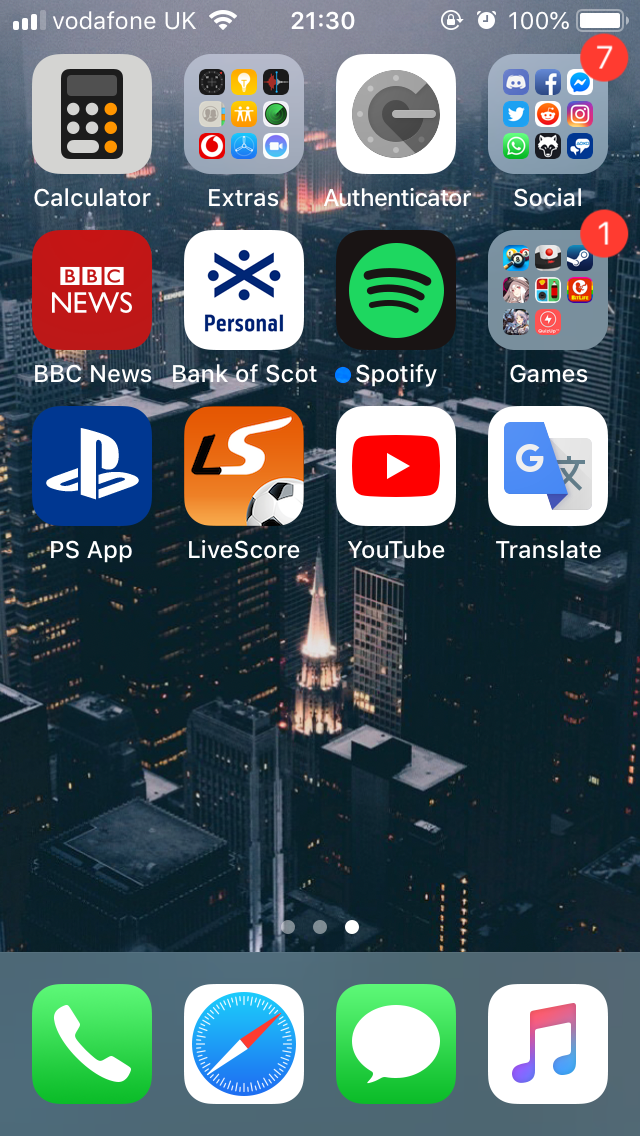The image size is (640, 1136).
Task: Launch YouTube
Action: click(x=396, y=466)
